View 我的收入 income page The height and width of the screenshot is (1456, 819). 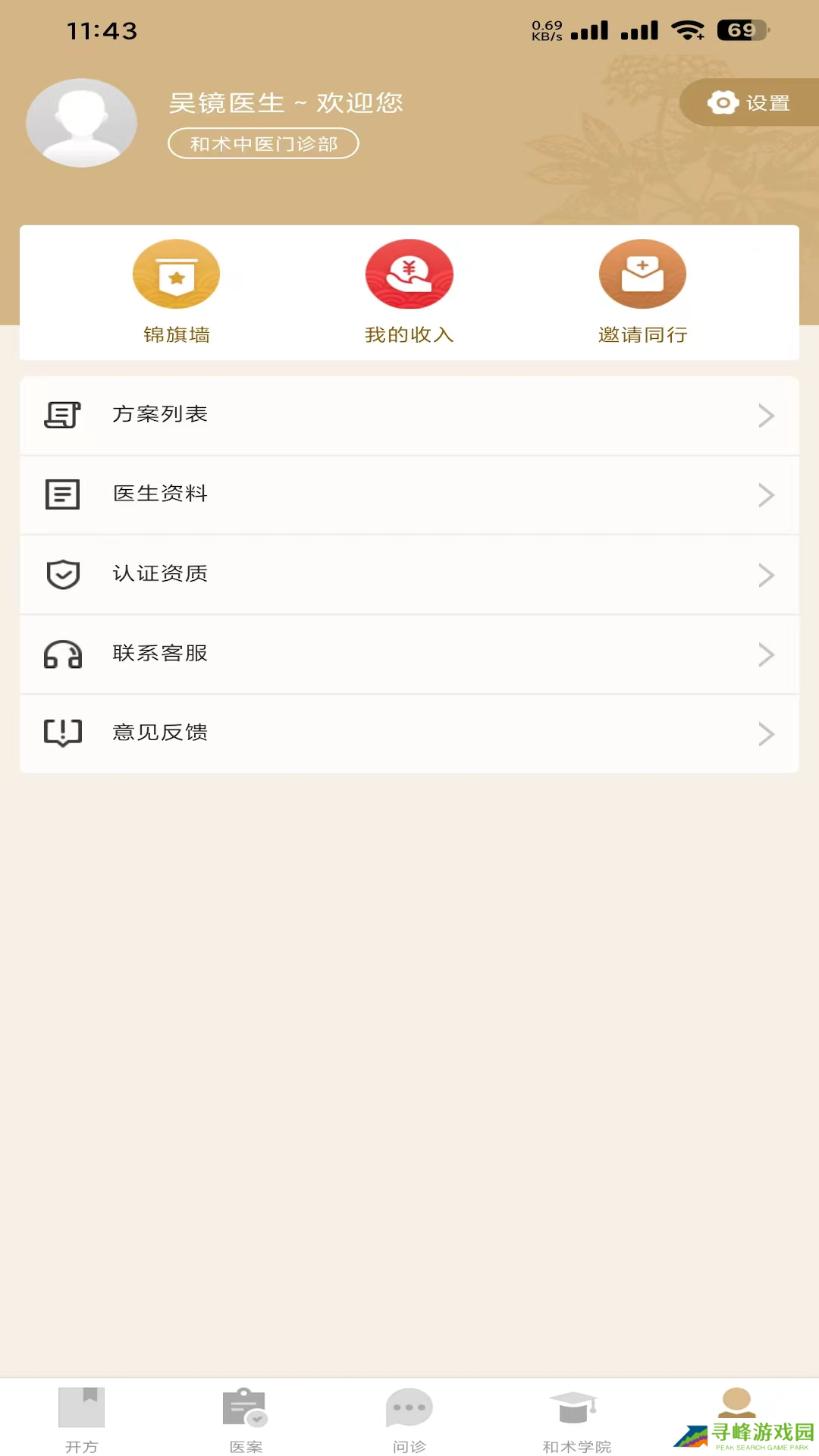point(409,292)
